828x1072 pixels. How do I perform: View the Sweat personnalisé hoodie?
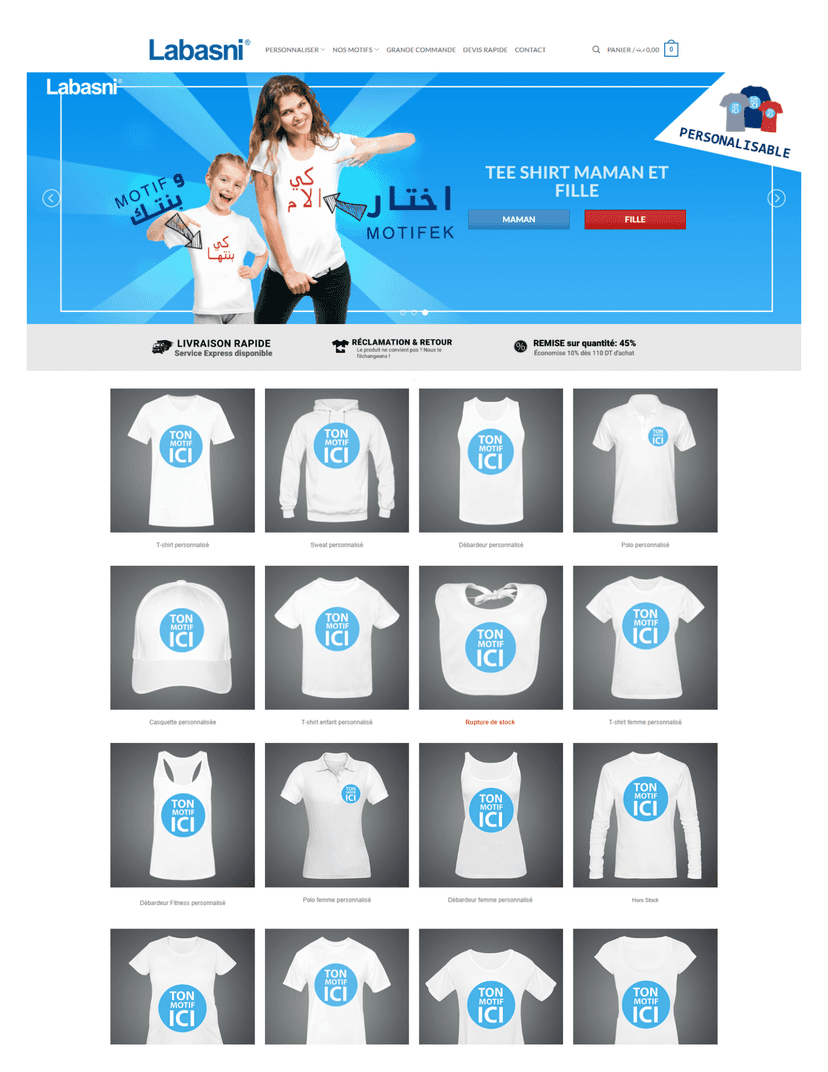pyautogui.click(x=336, y=460)
